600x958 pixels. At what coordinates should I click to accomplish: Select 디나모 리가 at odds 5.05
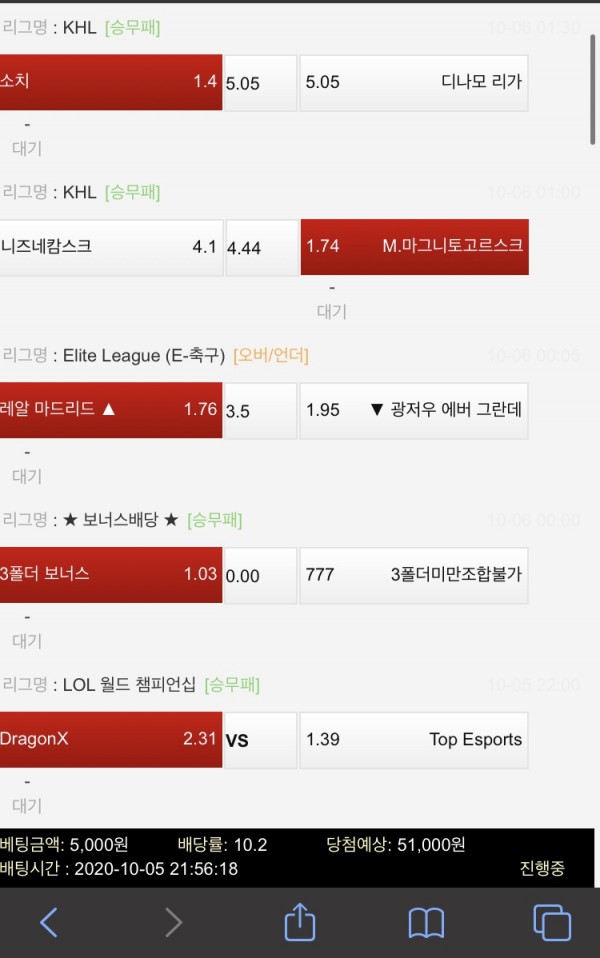pyautogui.click(x=414, y=82)
